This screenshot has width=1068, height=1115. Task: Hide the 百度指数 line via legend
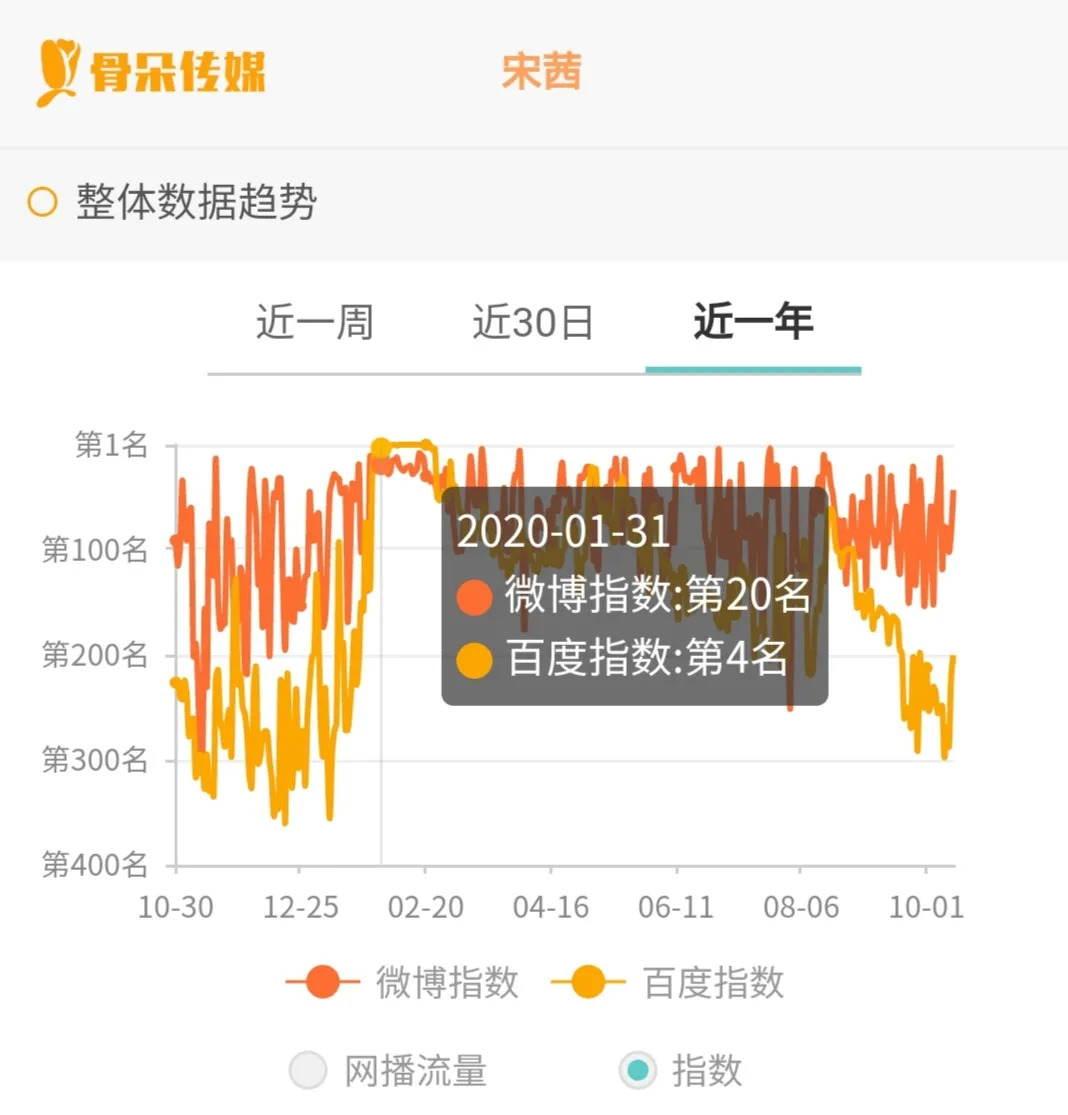[x=668, y=982]
